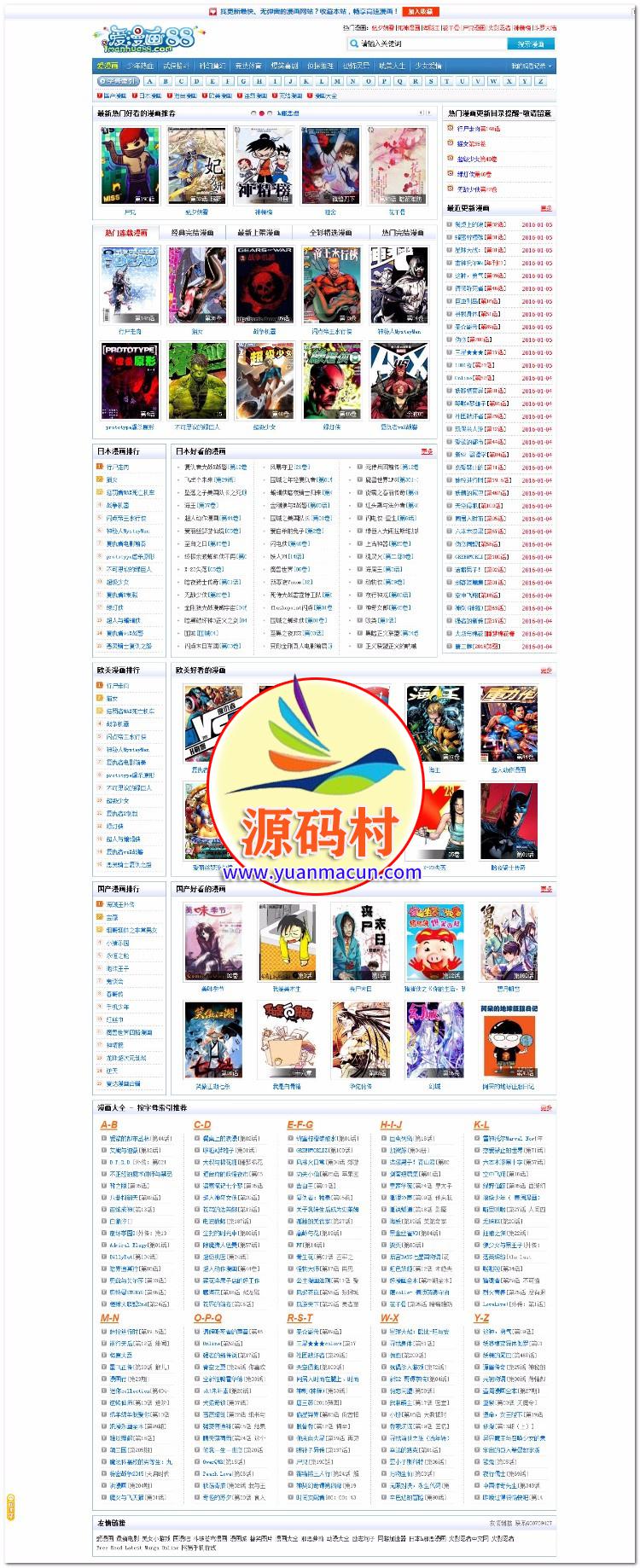Open the 尸兄 manga cover in recommendations
The height and width of the screenshot is (1568, 640).
point(130,166)
